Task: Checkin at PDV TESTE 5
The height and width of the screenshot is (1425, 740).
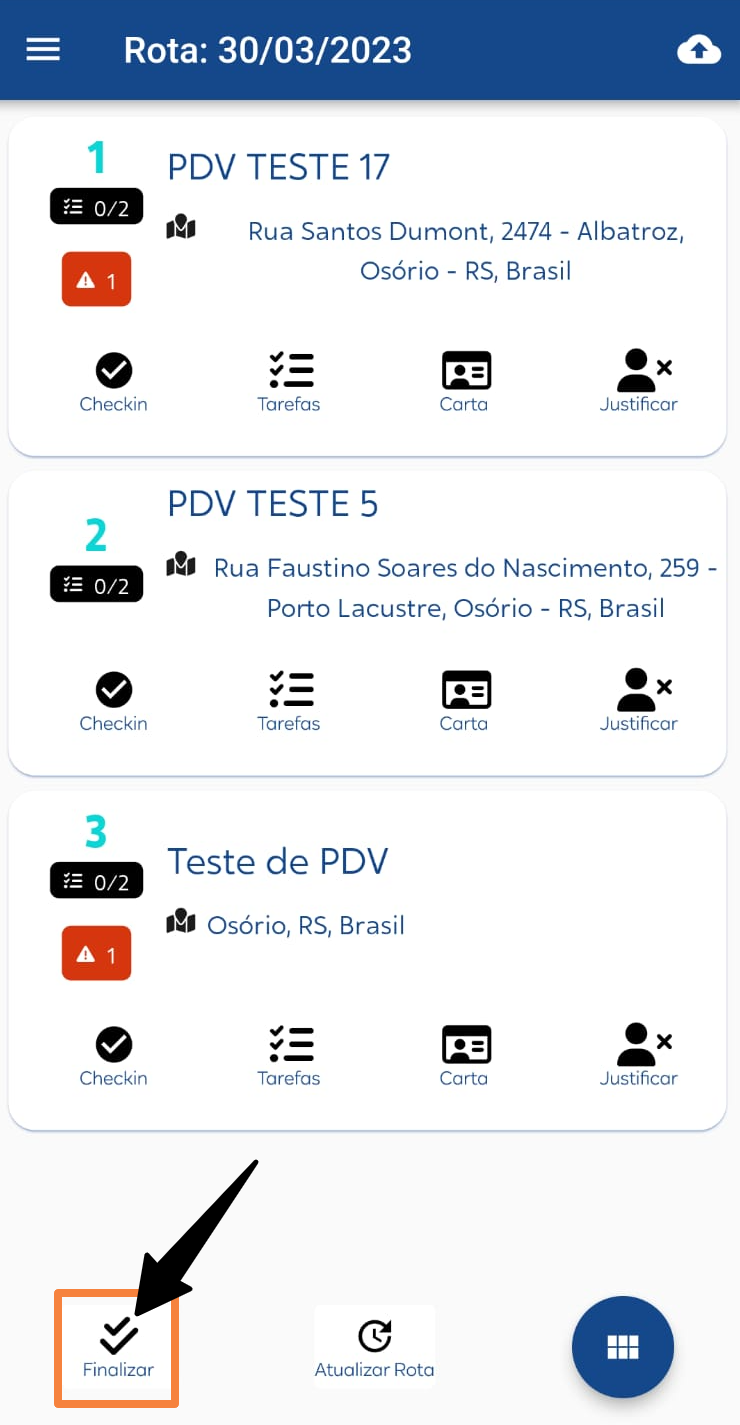Action: point(114,702)
